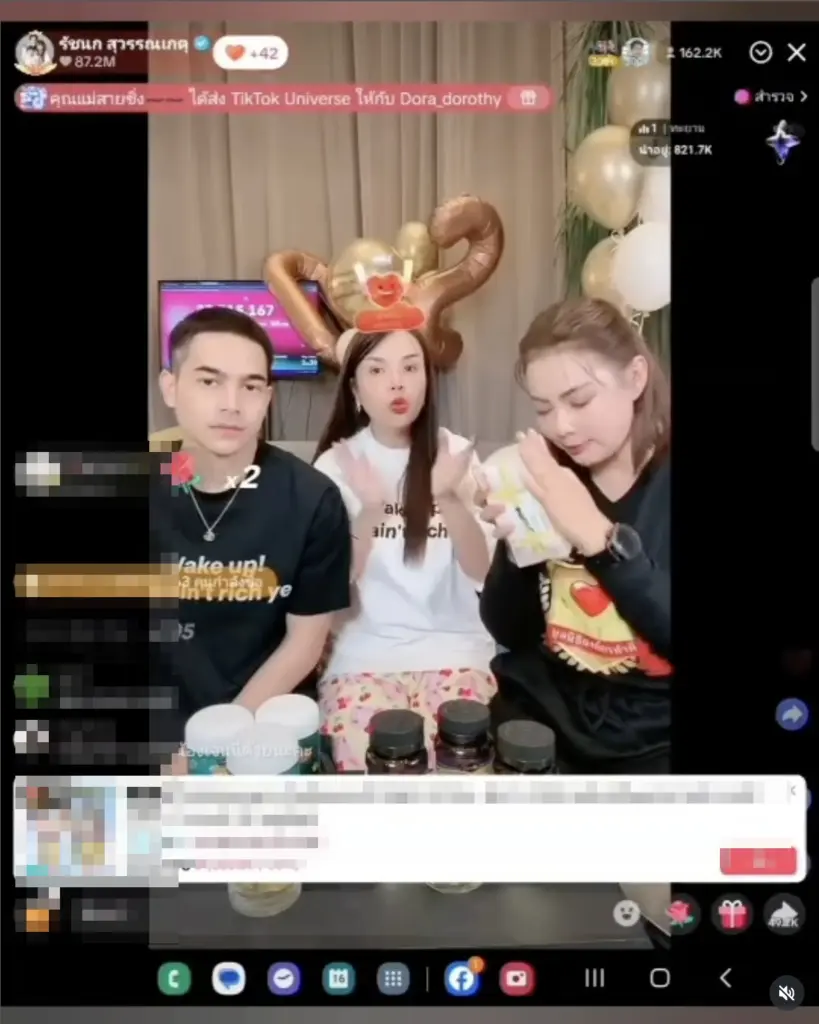Close the live stream with the X
The width and height of the screenshot is (819, 1024).
point(796,53)
